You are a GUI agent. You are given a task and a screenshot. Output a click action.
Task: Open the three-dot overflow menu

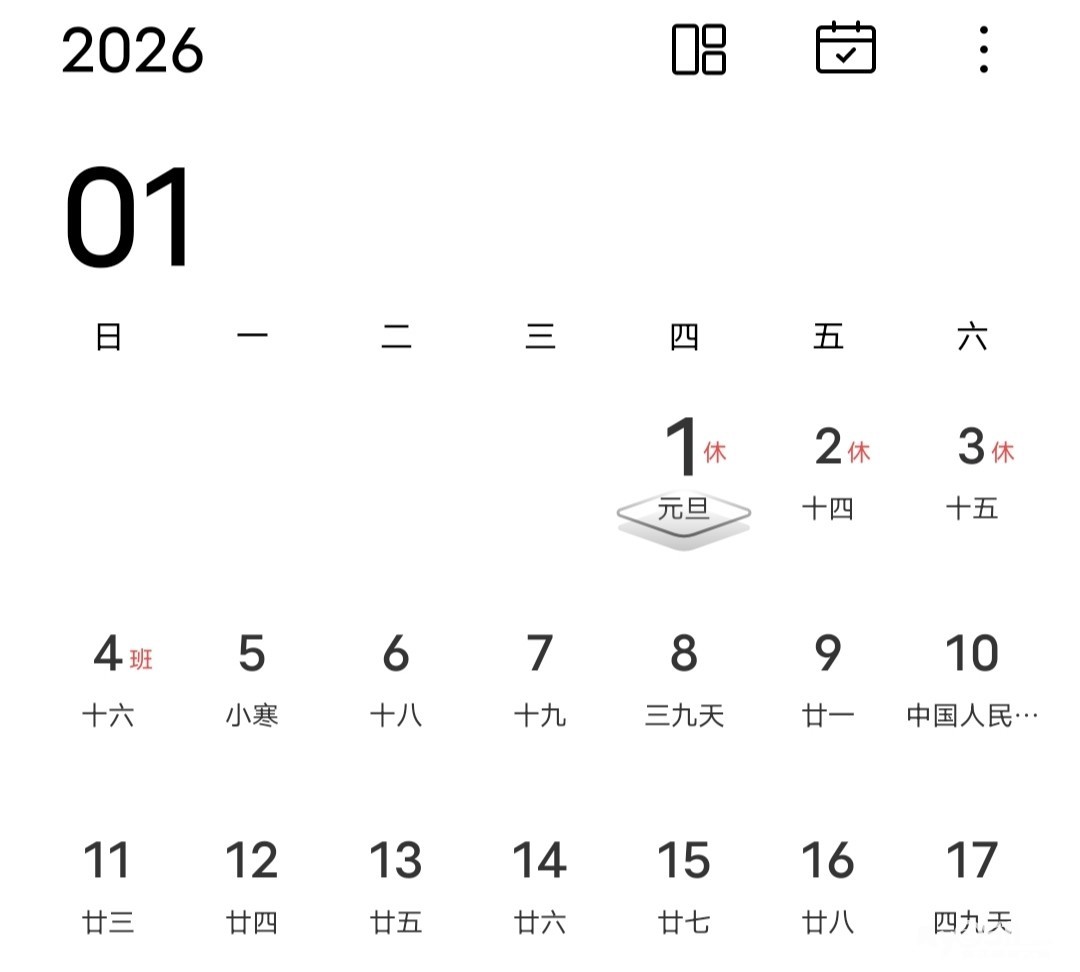pos(984,50)
